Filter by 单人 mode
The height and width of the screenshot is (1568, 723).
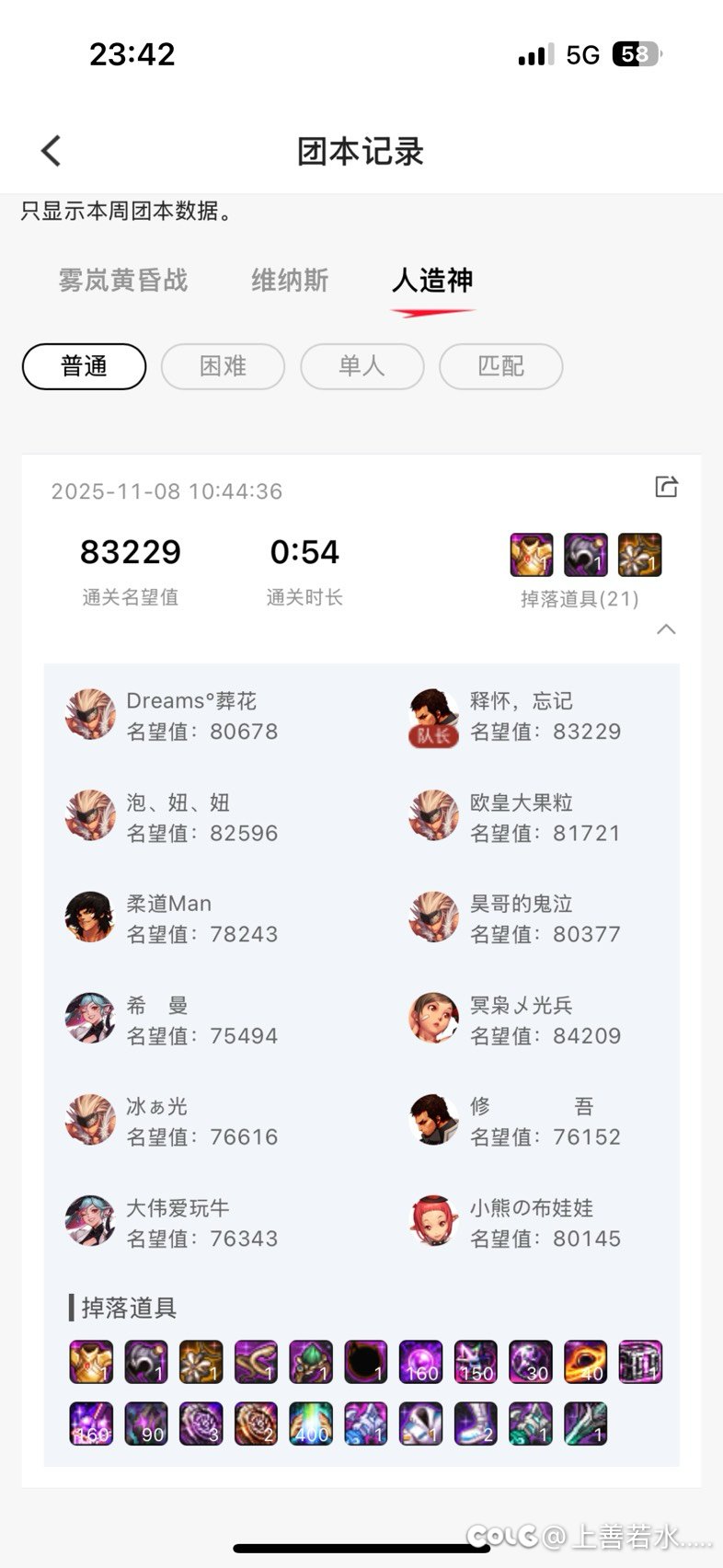(361, 366)
